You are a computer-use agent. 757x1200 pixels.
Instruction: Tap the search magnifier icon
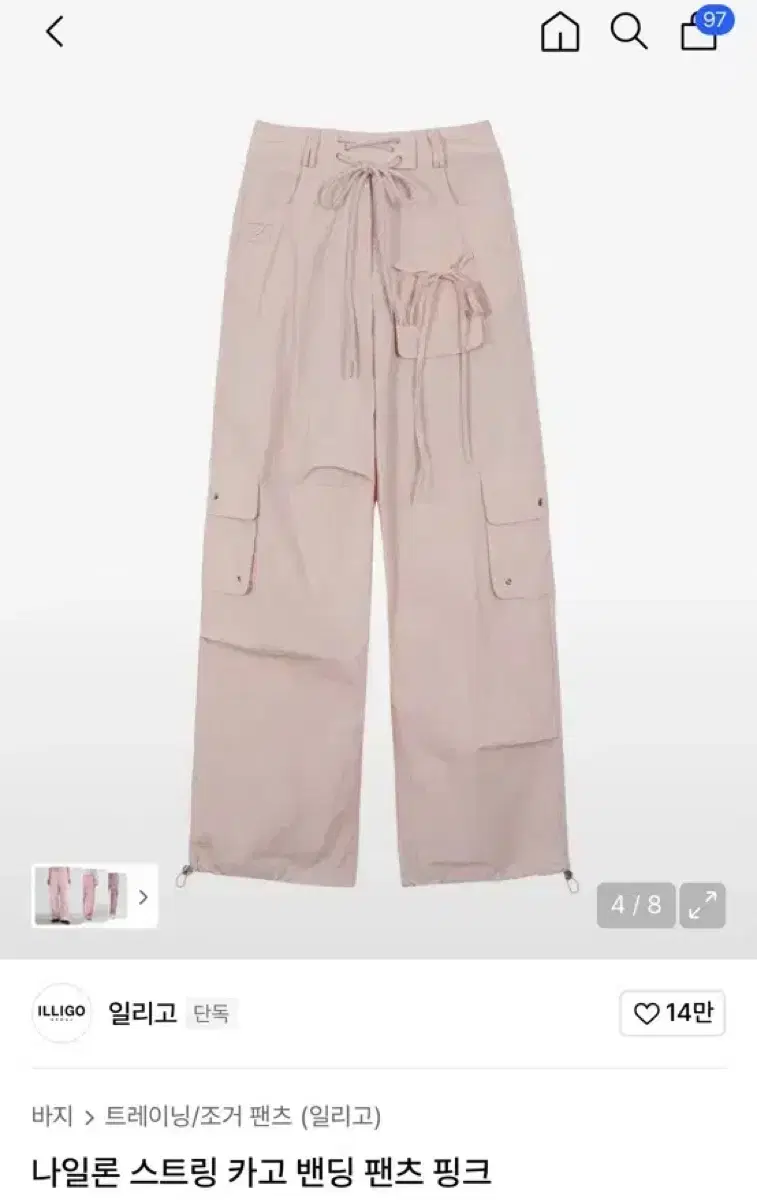pos(626,31)
